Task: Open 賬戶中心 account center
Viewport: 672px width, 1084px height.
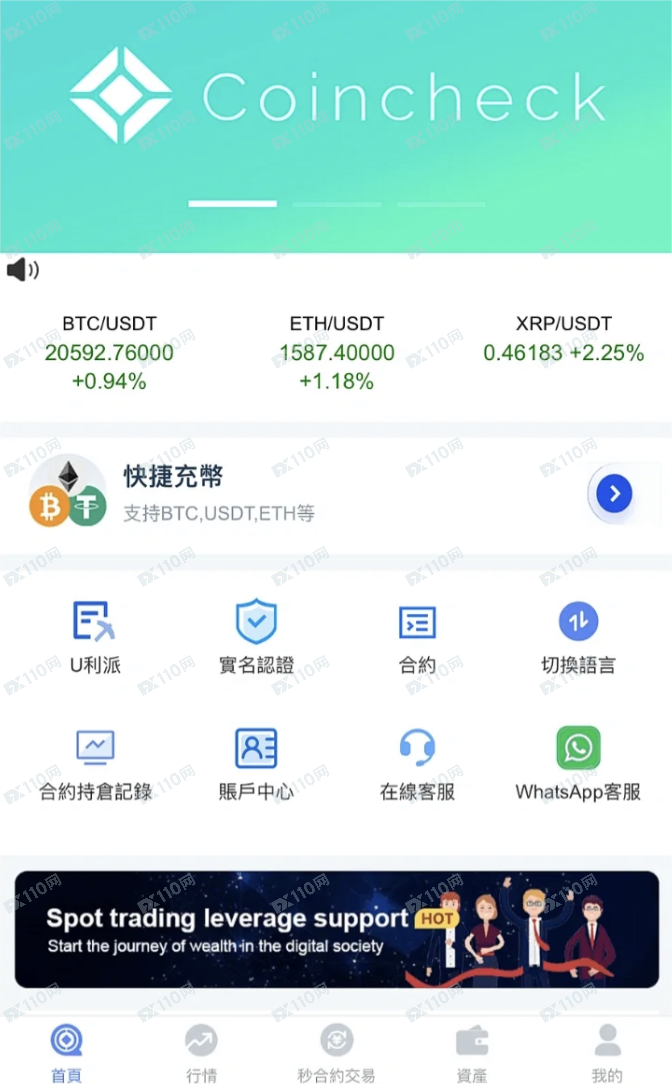Action: click(256, 764)
